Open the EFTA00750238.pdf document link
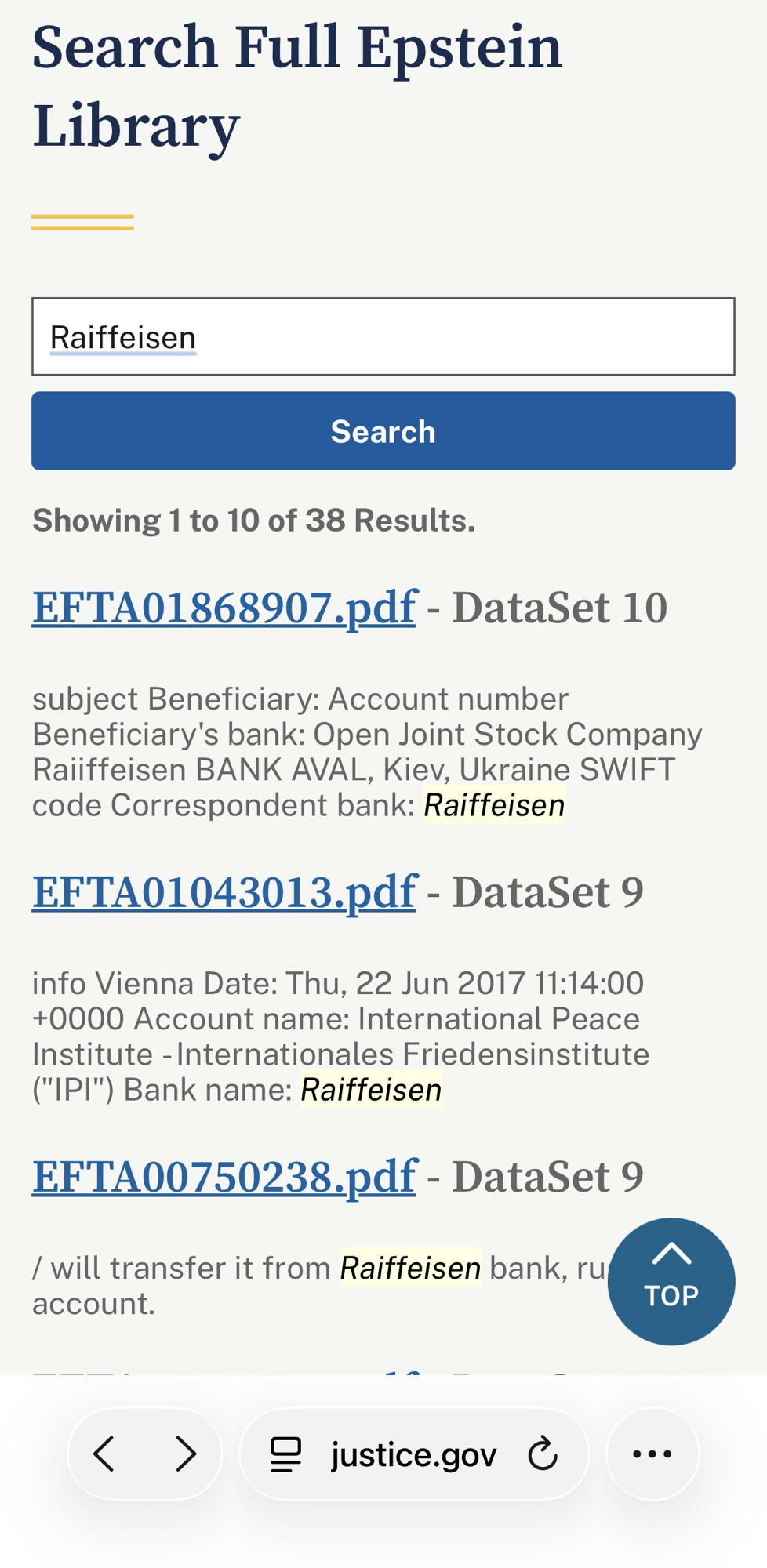The width and height of the screenshot is (767, 1568). [x=224, y=1177]
